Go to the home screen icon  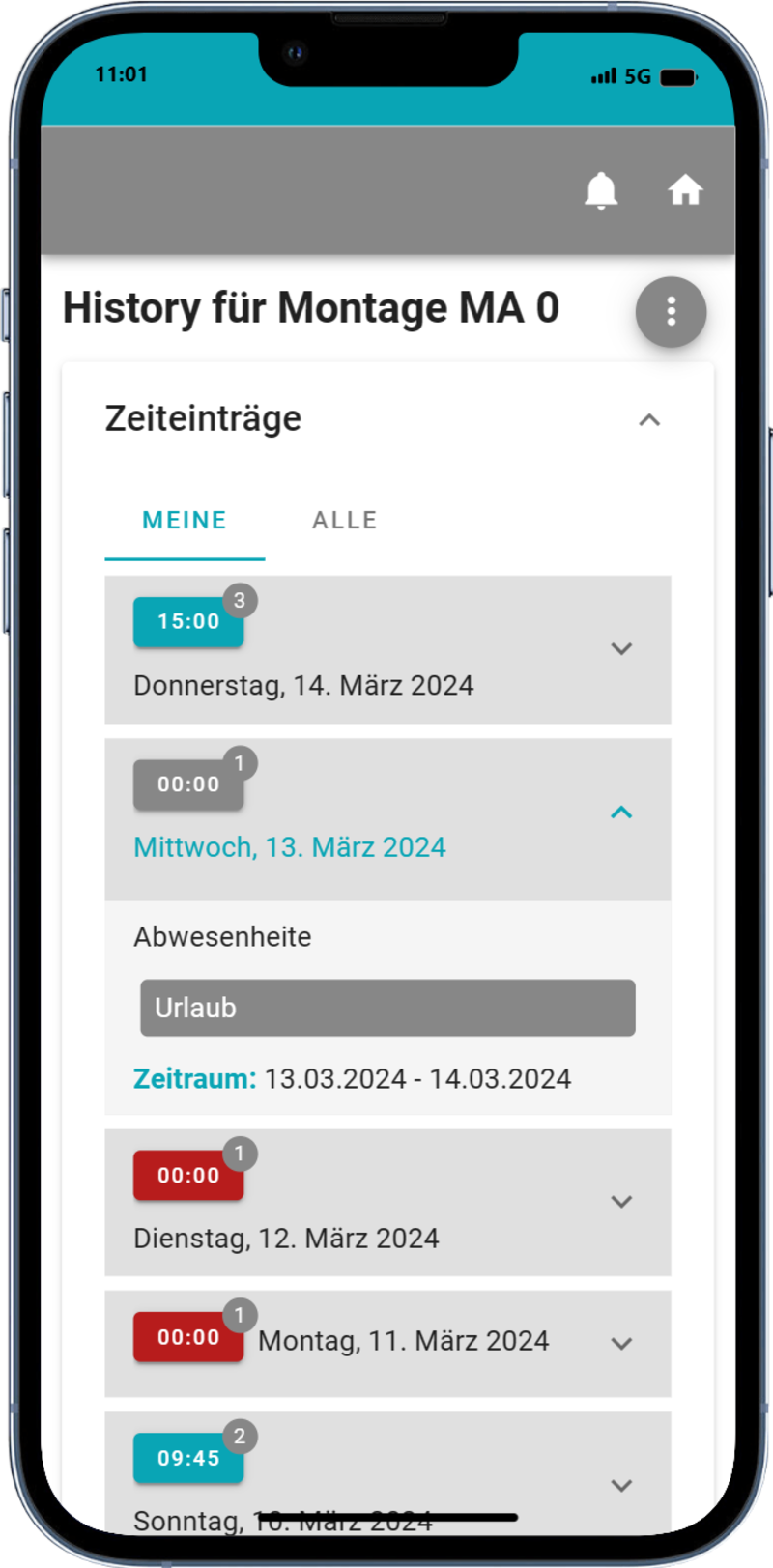pyautogui.click(x=685, y=190)
